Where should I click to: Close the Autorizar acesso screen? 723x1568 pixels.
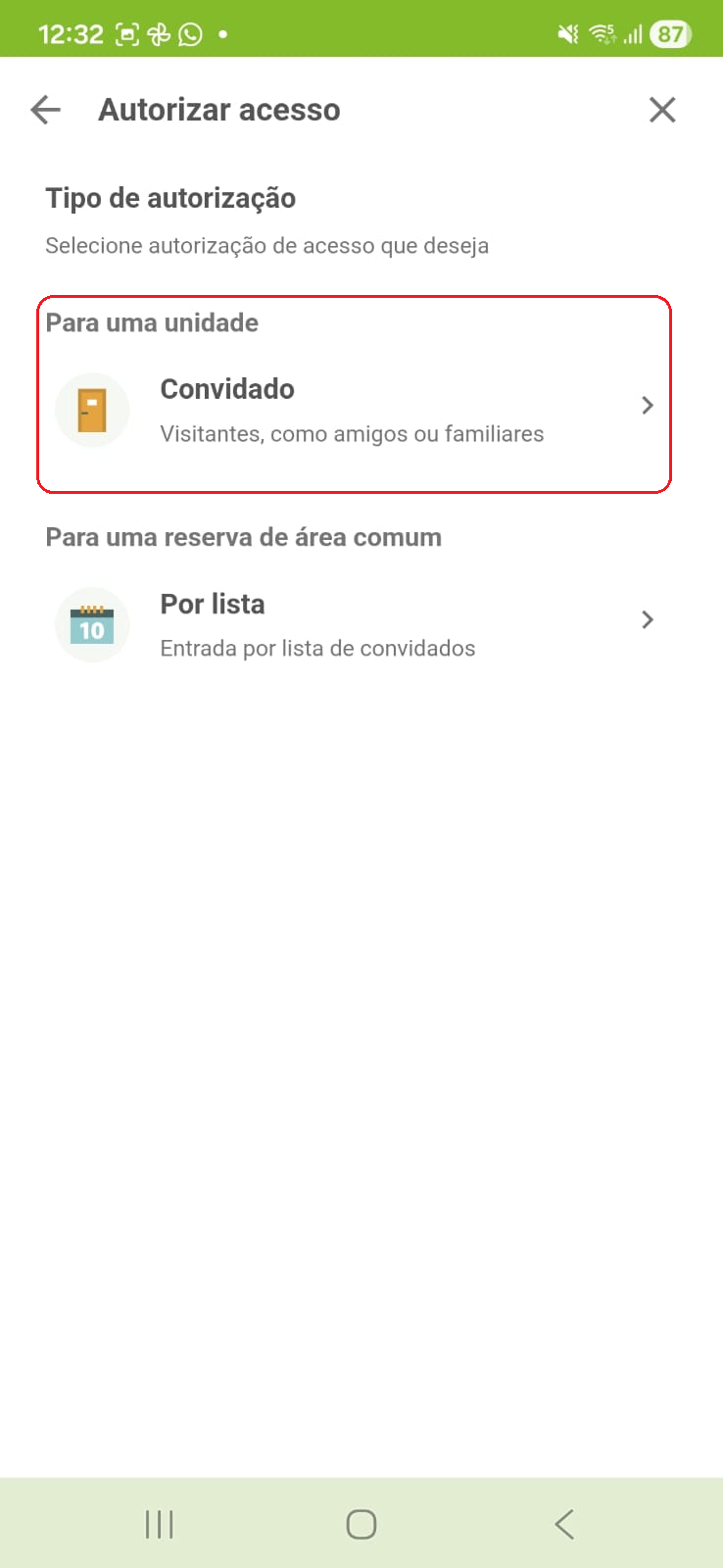point(662,110)
